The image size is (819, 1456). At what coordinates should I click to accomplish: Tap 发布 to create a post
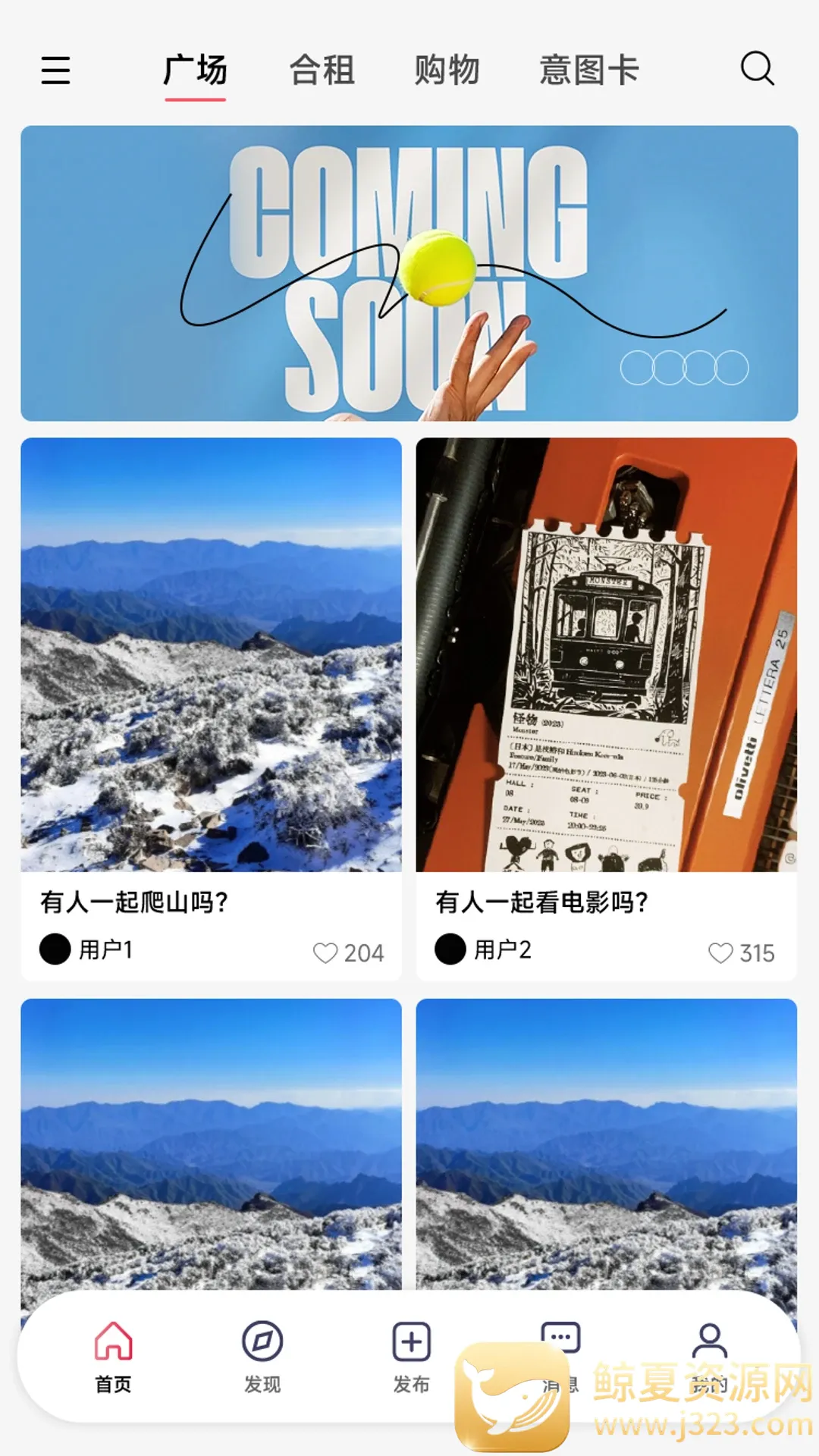(x=412, y=1357)
